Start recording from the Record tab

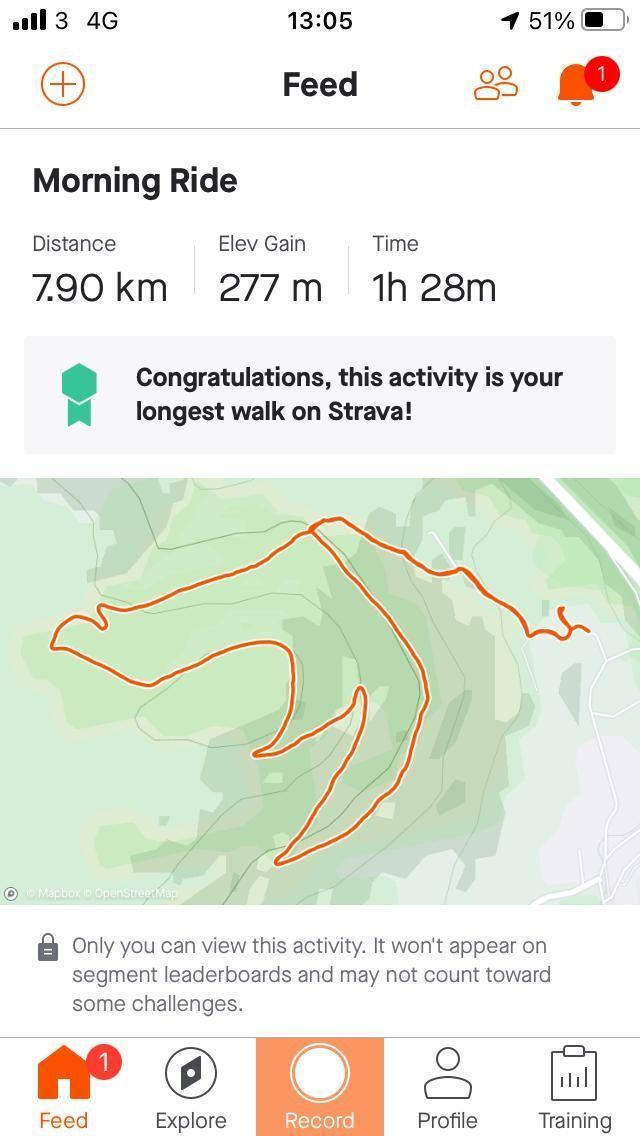[320, 1087]
